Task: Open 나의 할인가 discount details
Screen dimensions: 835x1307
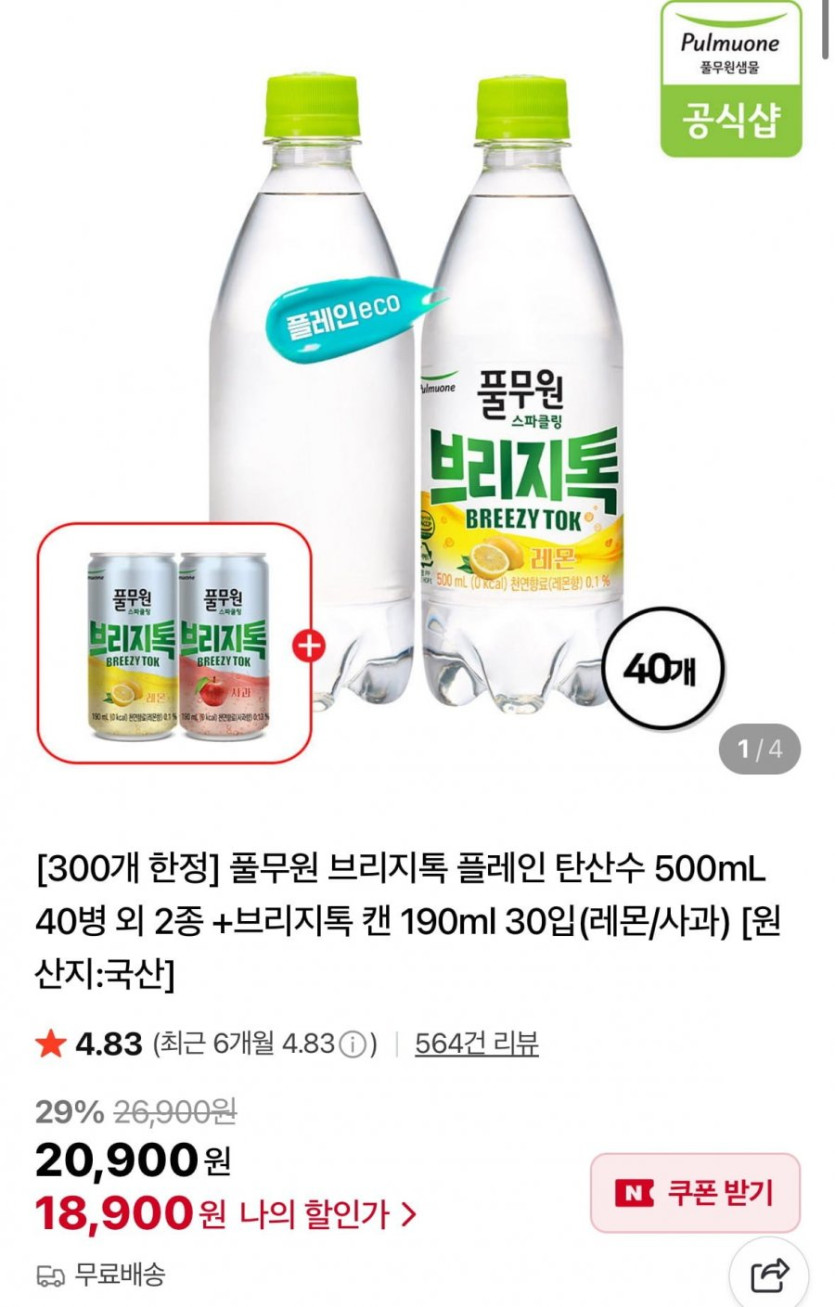Action: pos(326,1215)
